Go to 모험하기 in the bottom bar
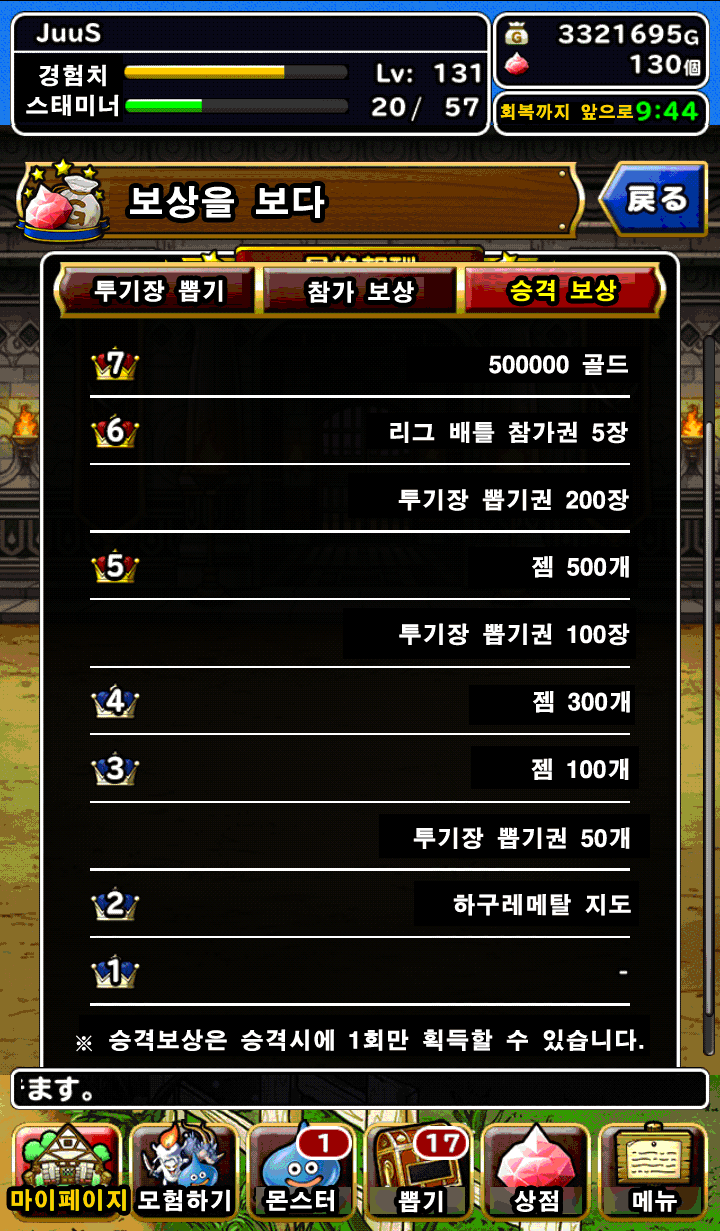This screenshot has width=720, height=1231. pos(184,1169)
